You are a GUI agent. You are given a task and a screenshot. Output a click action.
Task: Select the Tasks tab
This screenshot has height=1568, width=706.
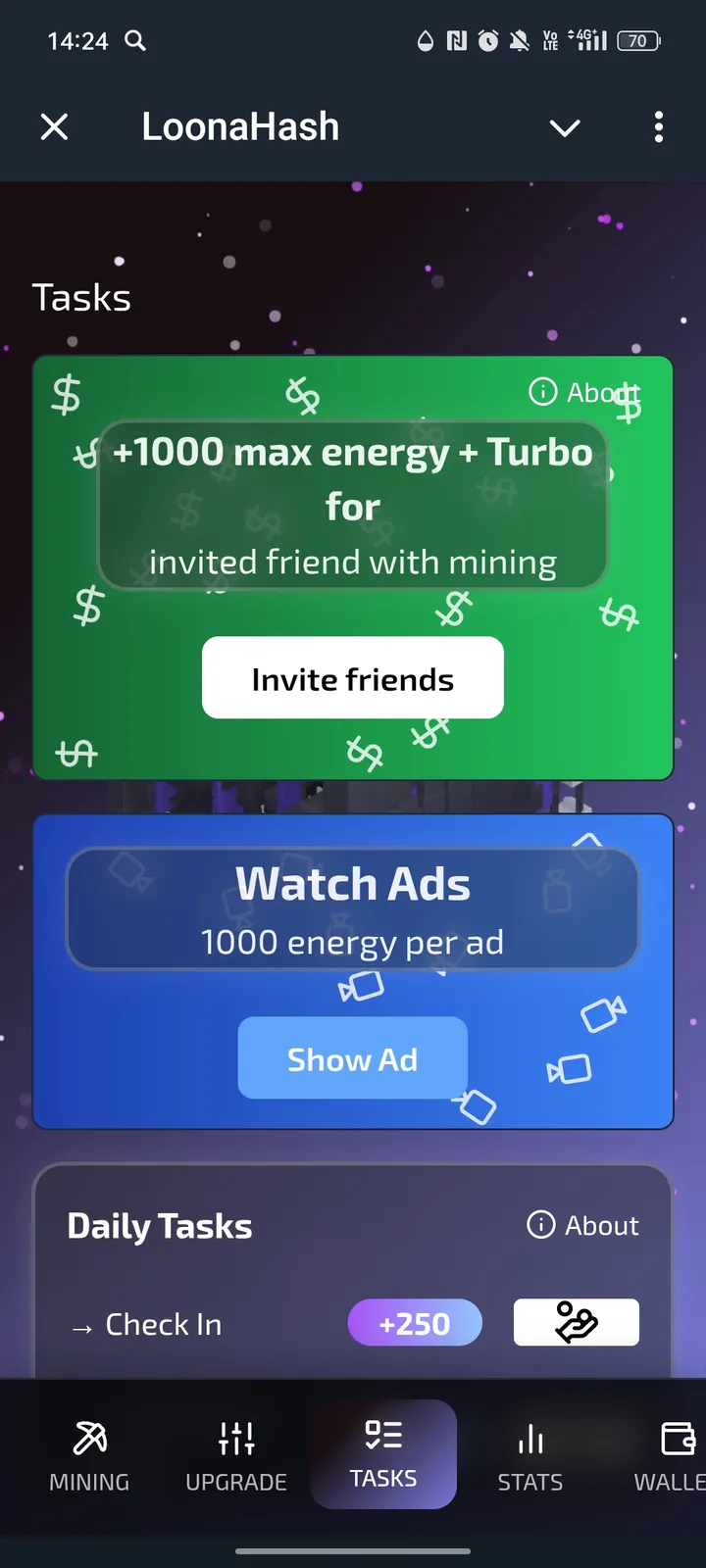point(383,1453)
